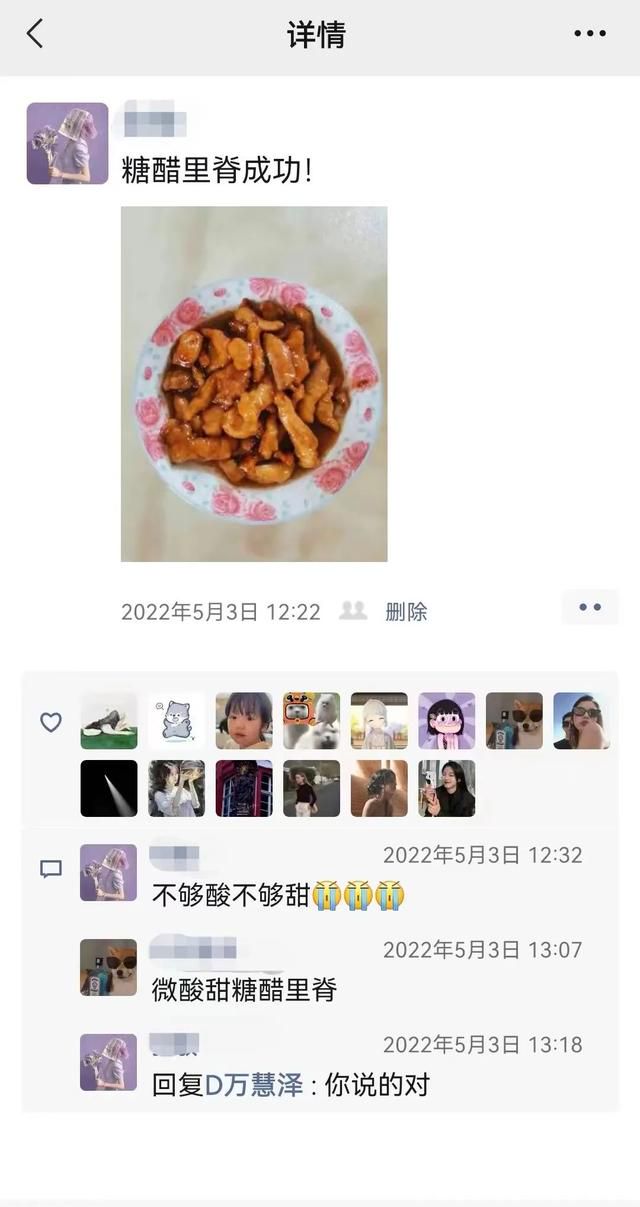View the visibility audience icon beside 删除

352,611
